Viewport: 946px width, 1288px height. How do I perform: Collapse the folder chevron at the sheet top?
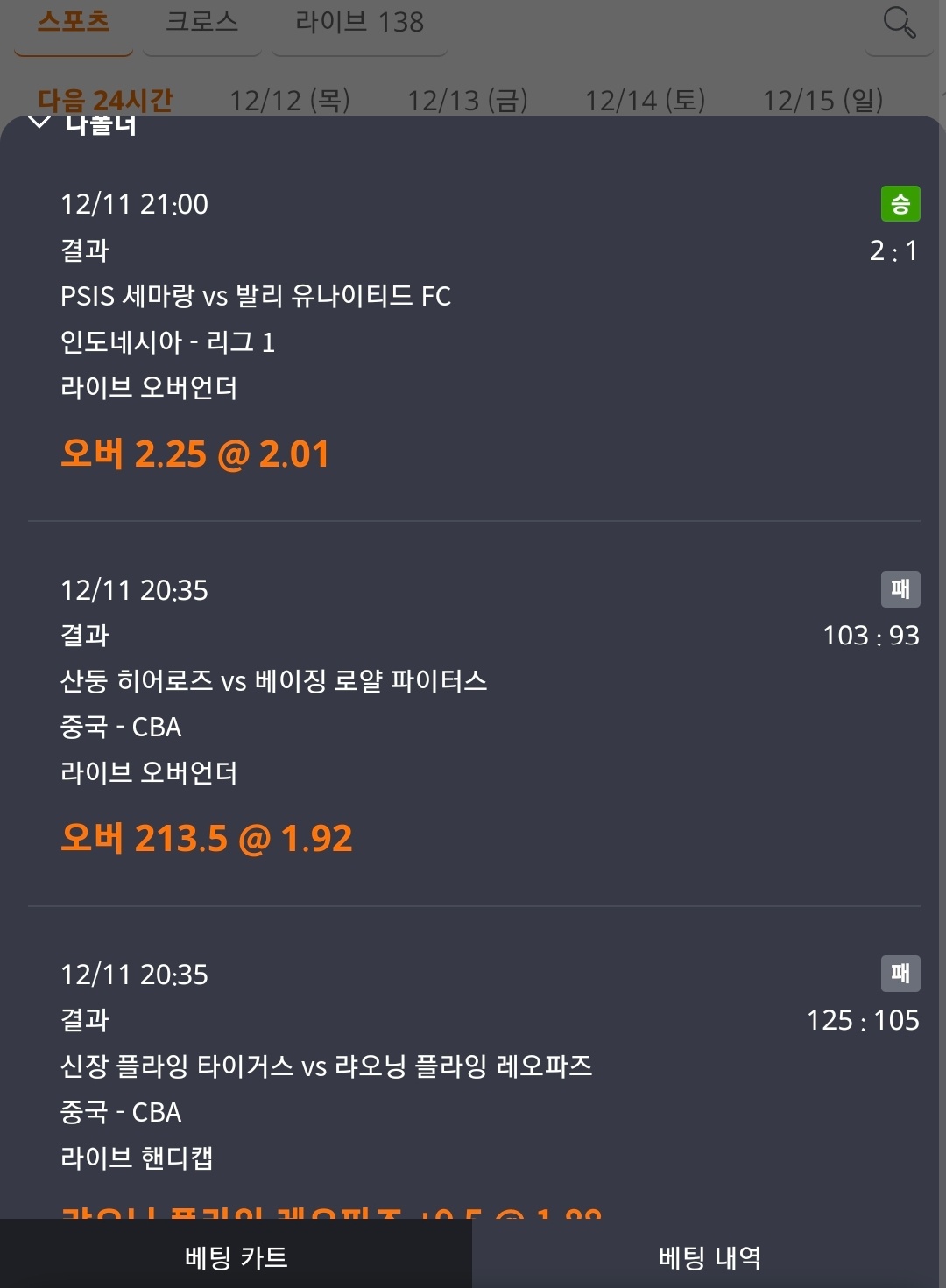click(39, 123)
